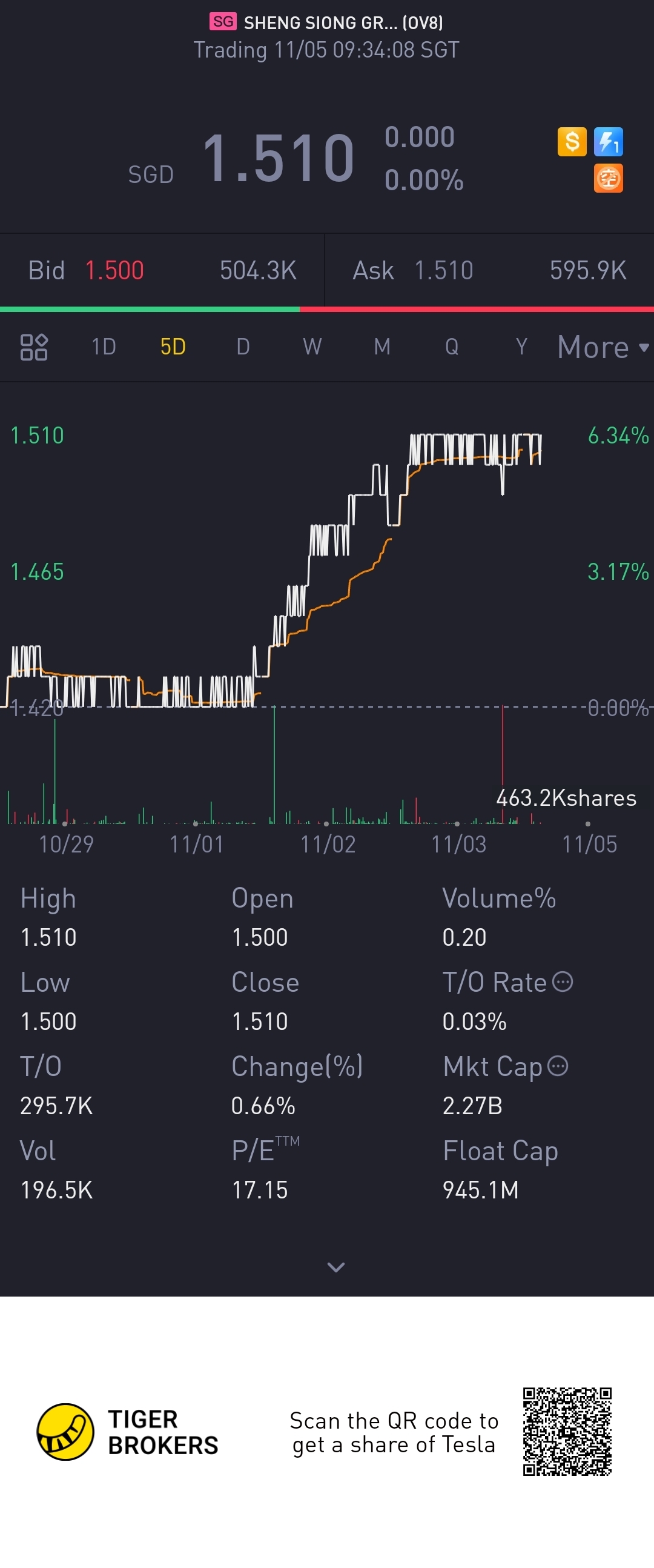The image size is (654, 1568).
Task: Show the daily D chart
Action: [243, 347]
